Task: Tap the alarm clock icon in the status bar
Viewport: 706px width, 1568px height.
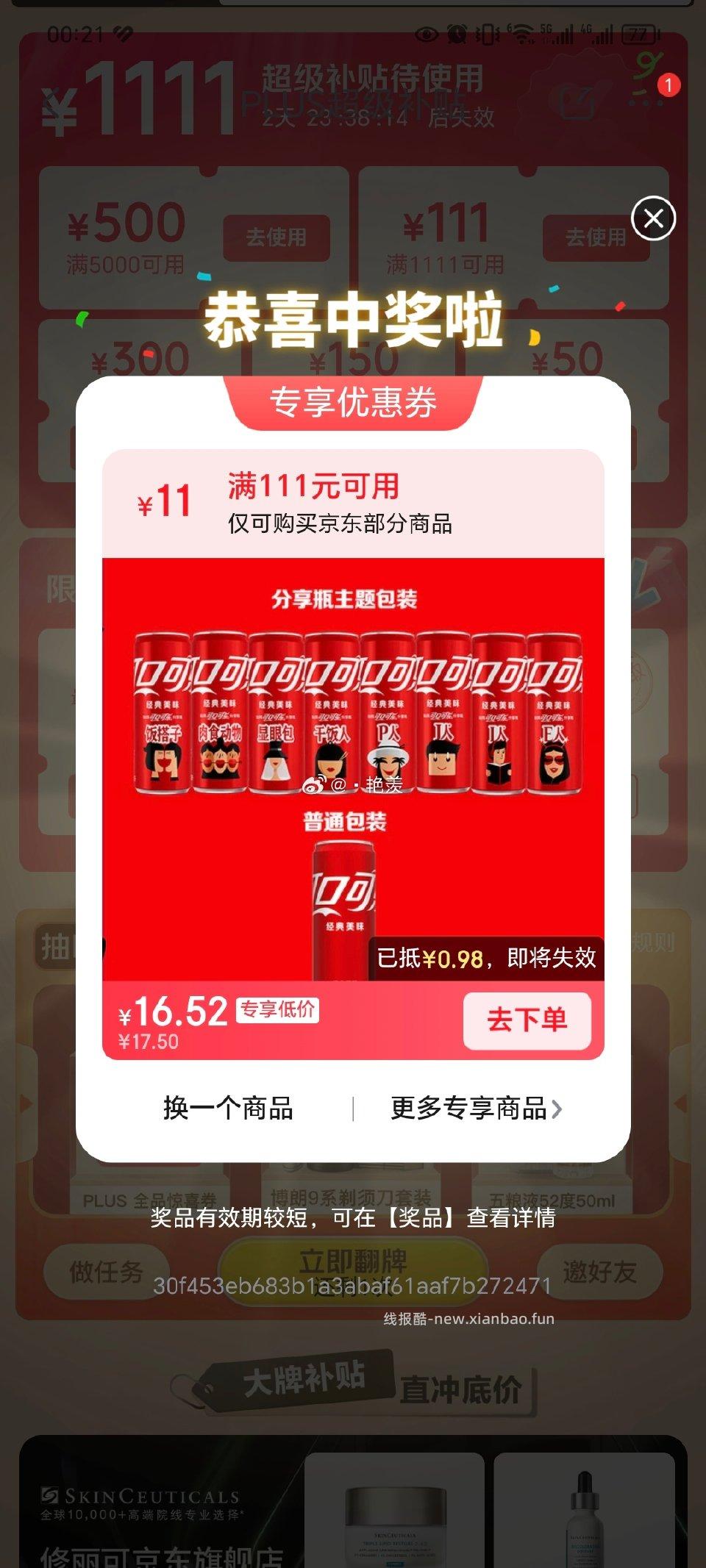Action: pos(456,33)
